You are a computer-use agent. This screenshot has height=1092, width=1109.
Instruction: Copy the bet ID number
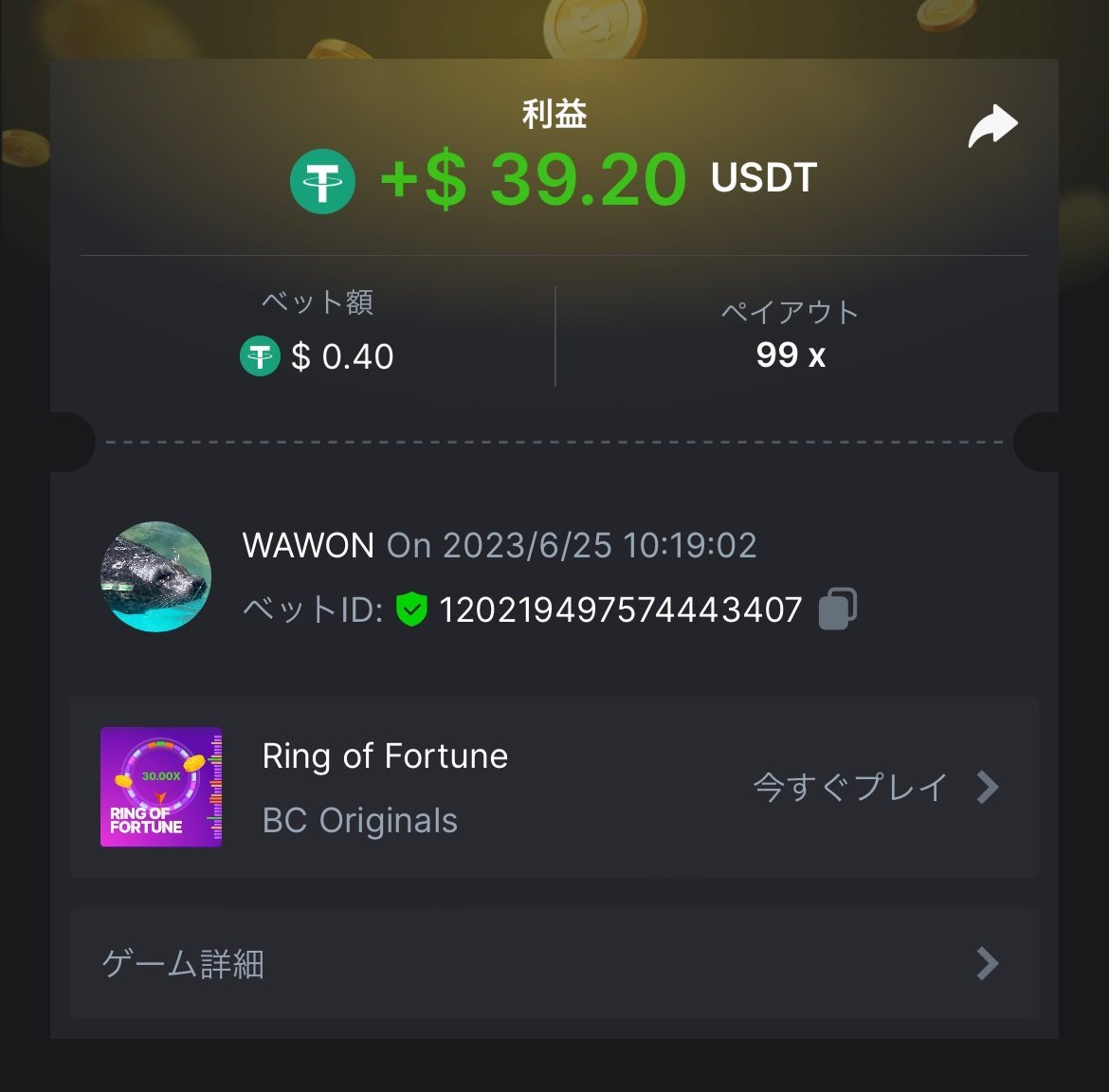pos(837,609)
